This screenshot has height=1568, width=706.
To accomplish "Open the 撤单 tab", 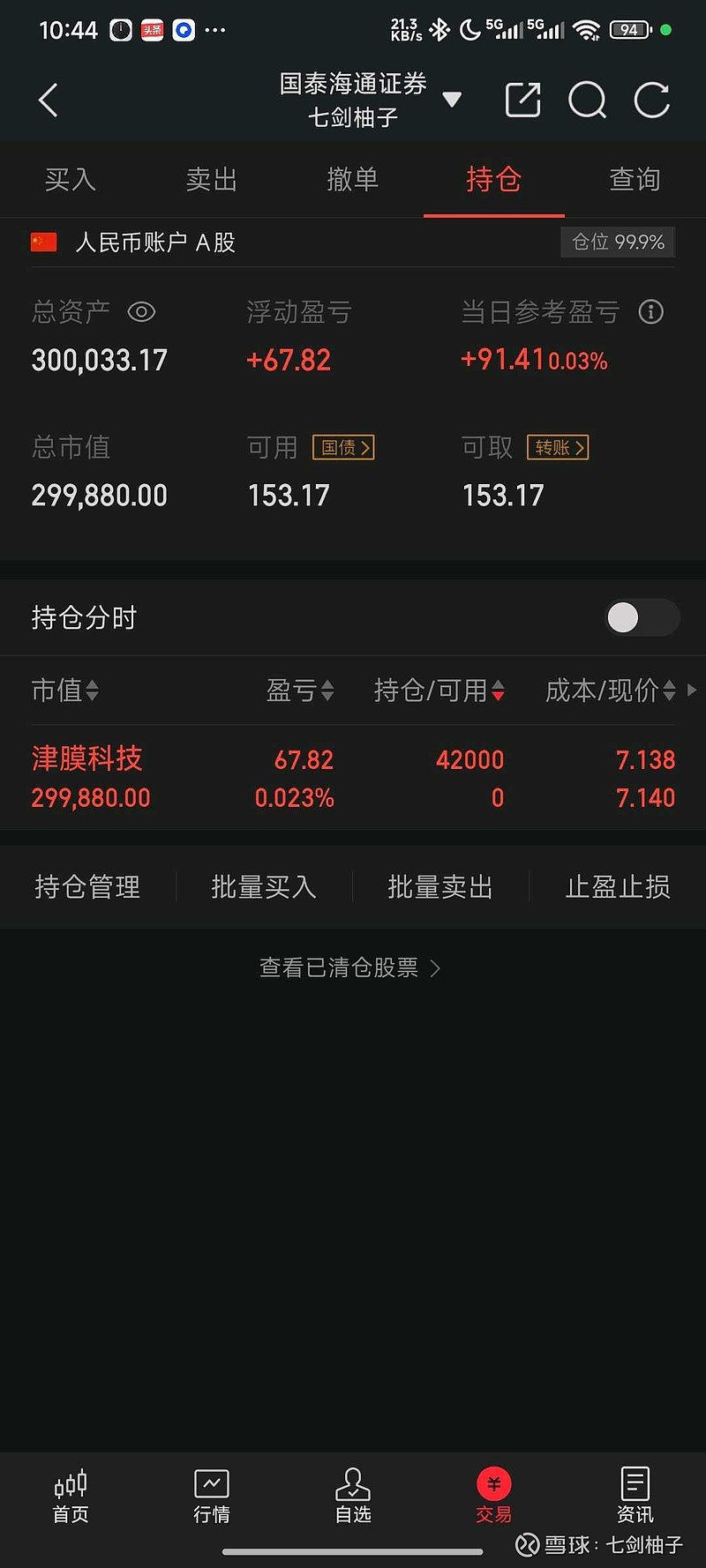I will (x=353, y=180).
